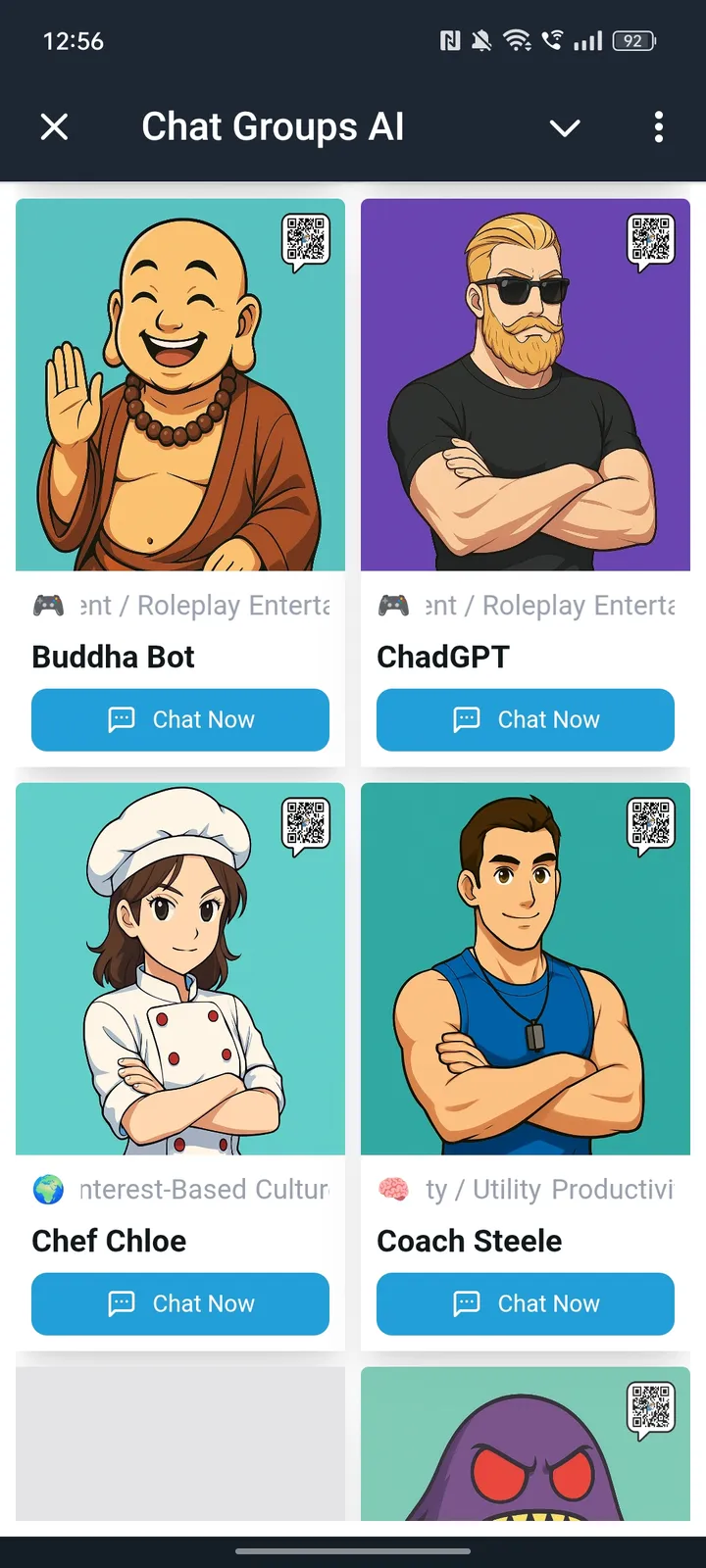Chat Now with Buddha Bot
This screenshot has width=706, height=1568.
click(180, 719)
